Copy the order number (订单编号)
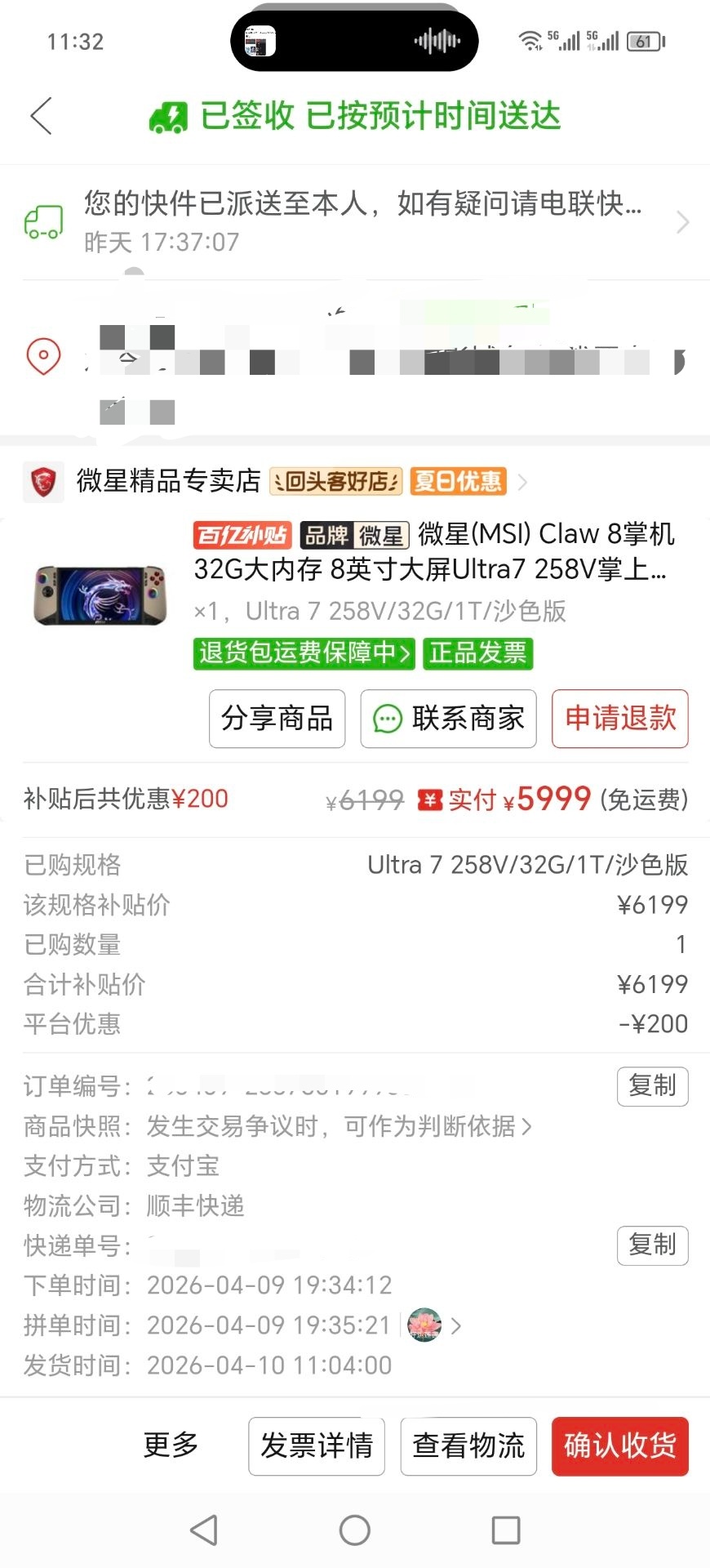Image resolution: width=710 pixels, height=1568 pixels. click(x=652, y=1086)
